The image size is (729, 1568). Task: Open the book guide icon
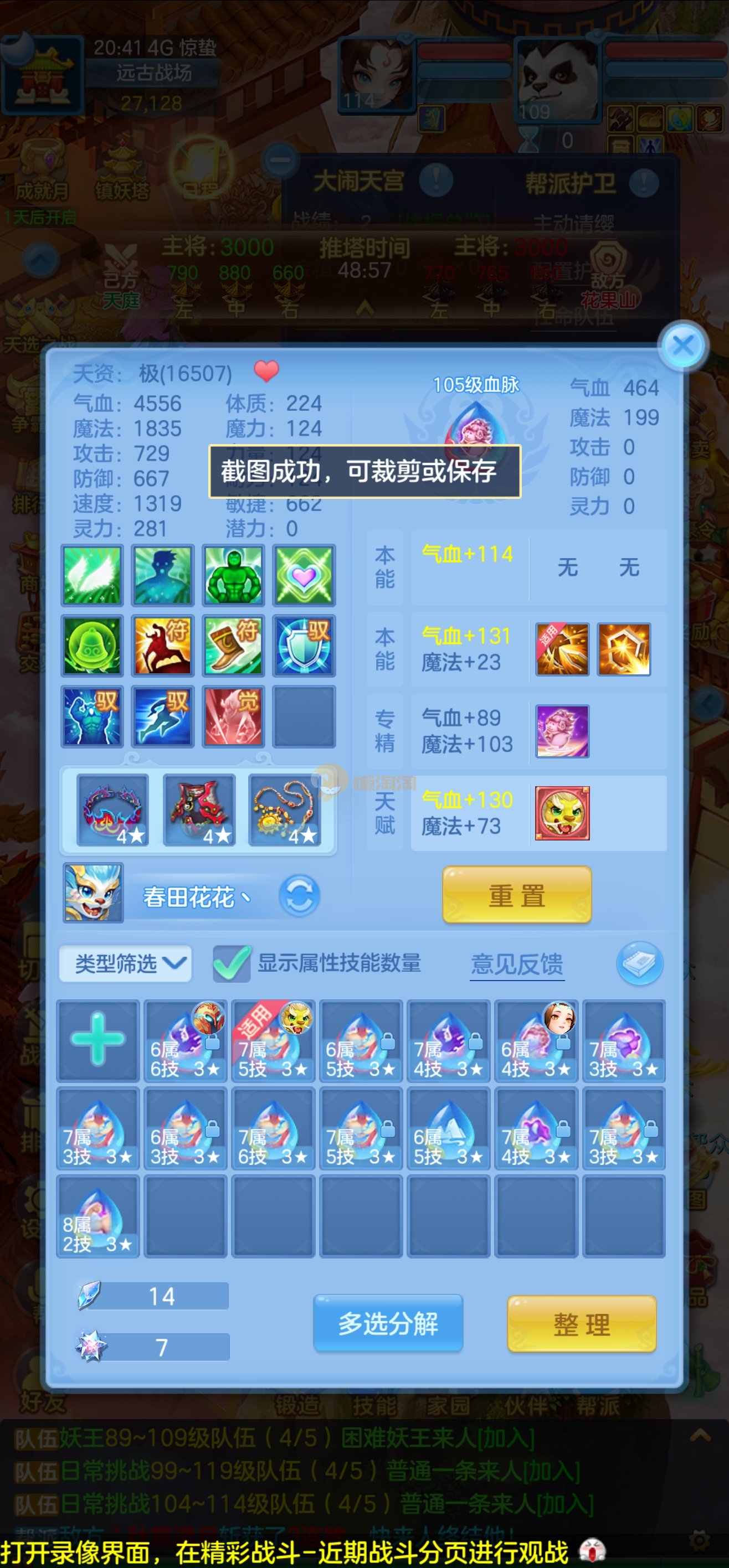pyautogui.click(x=639, y=963)
